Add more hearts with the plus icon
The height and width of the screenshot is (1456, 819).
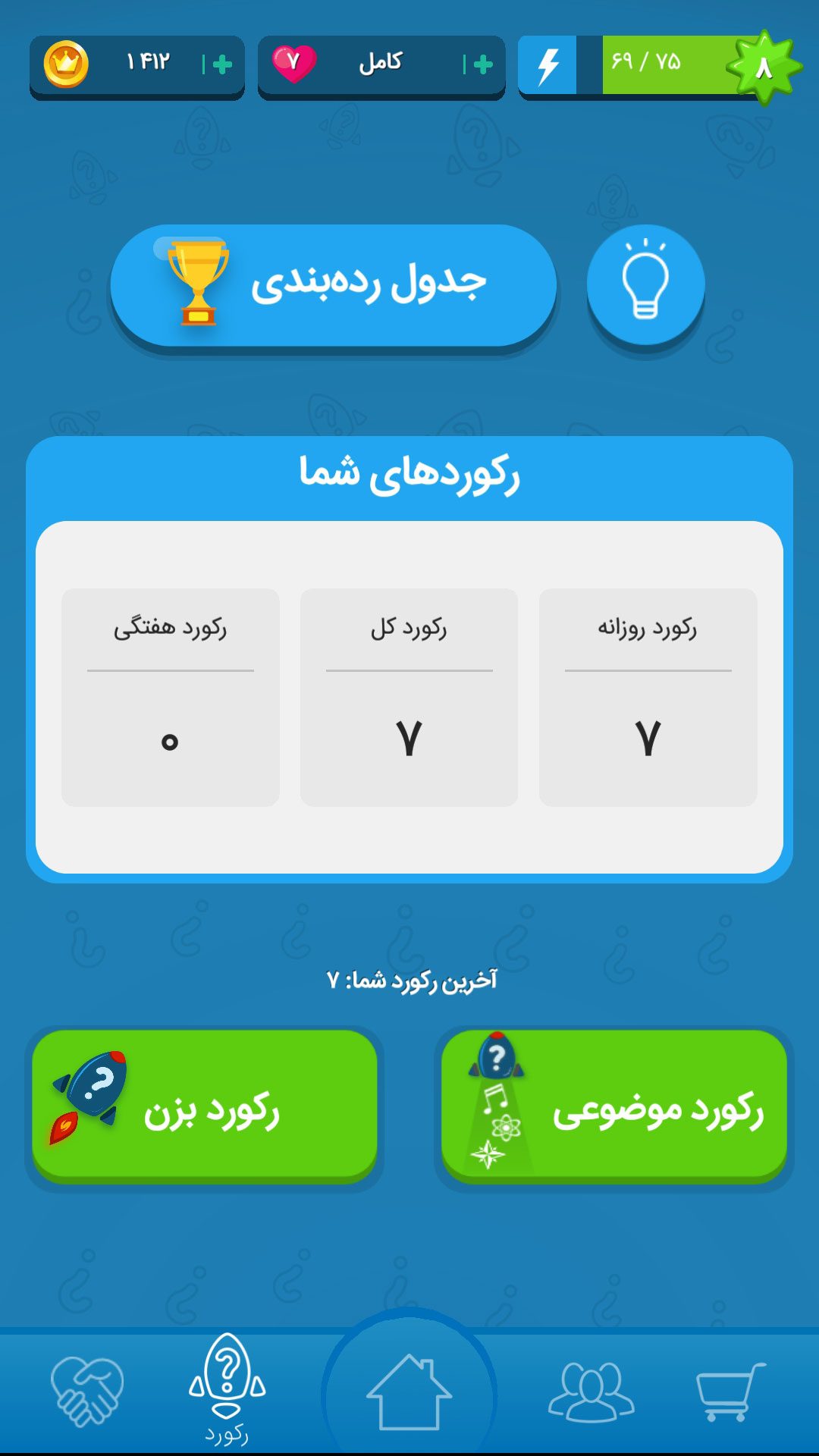click(x=482, y=65)
